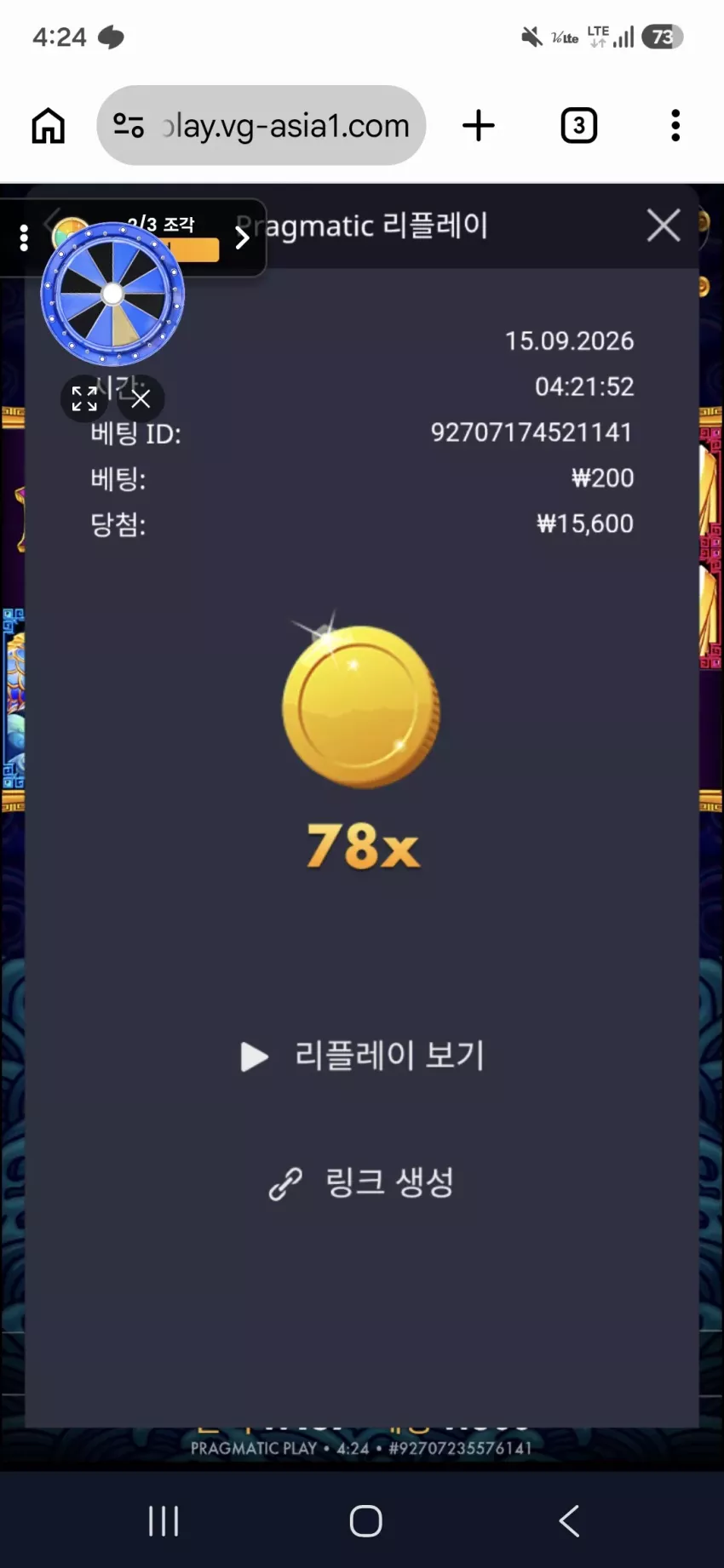The width and height of the screenshot is (724, 1568).
Task: Open the browser home page
Action: 49,126
